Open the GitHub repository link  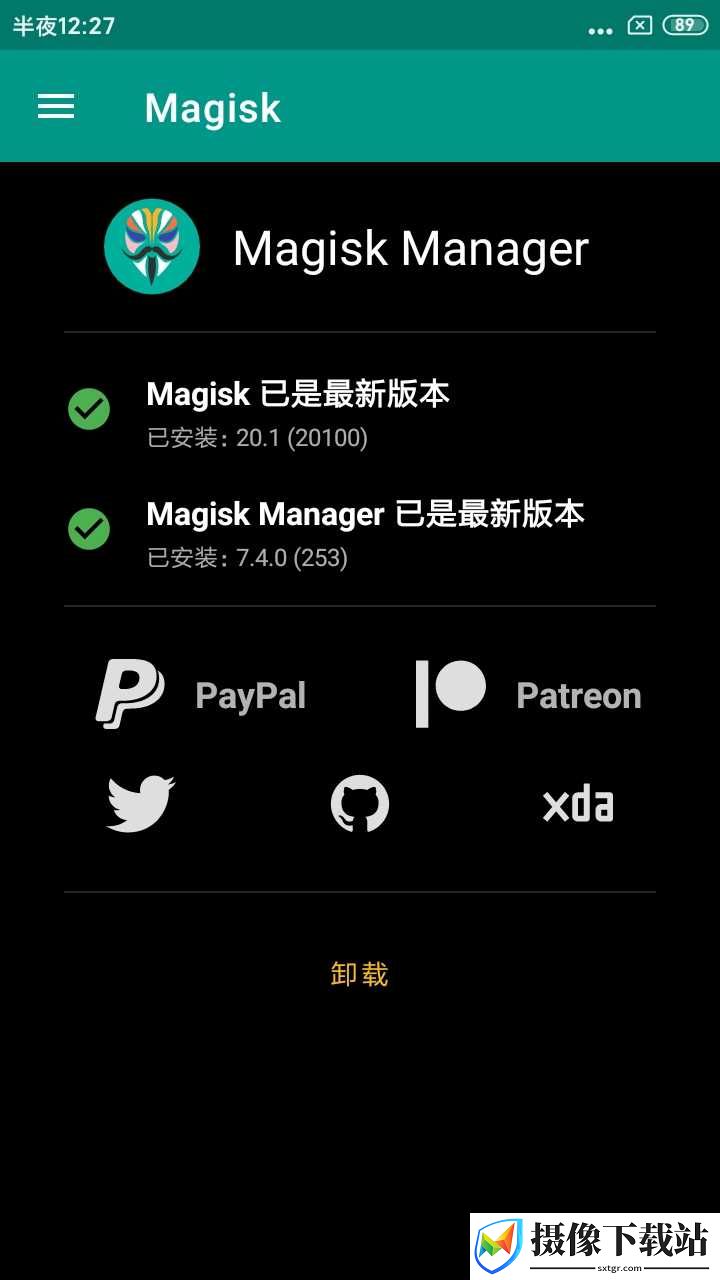click(x=360, y=804)
